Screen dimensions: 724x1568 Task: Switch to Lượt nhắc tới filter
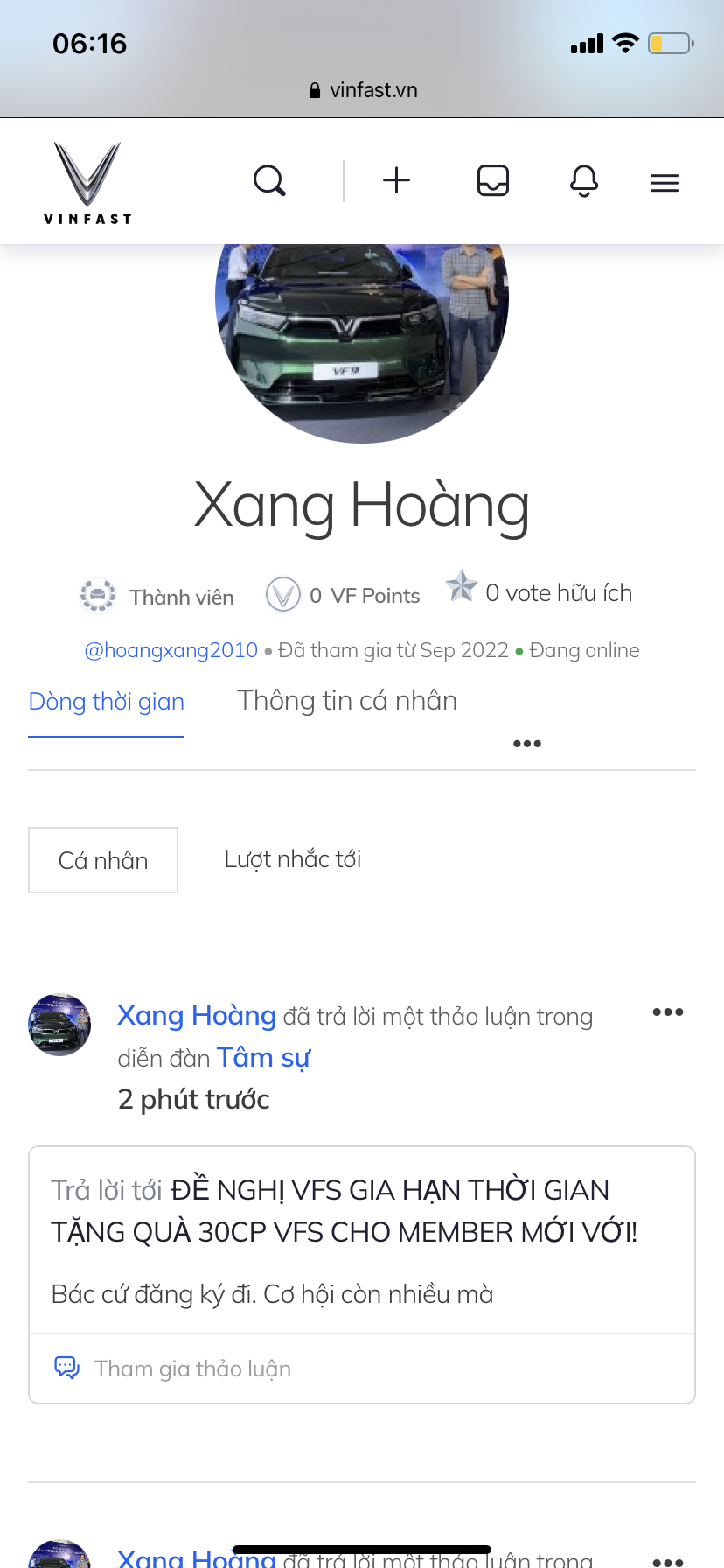point(293,859)
